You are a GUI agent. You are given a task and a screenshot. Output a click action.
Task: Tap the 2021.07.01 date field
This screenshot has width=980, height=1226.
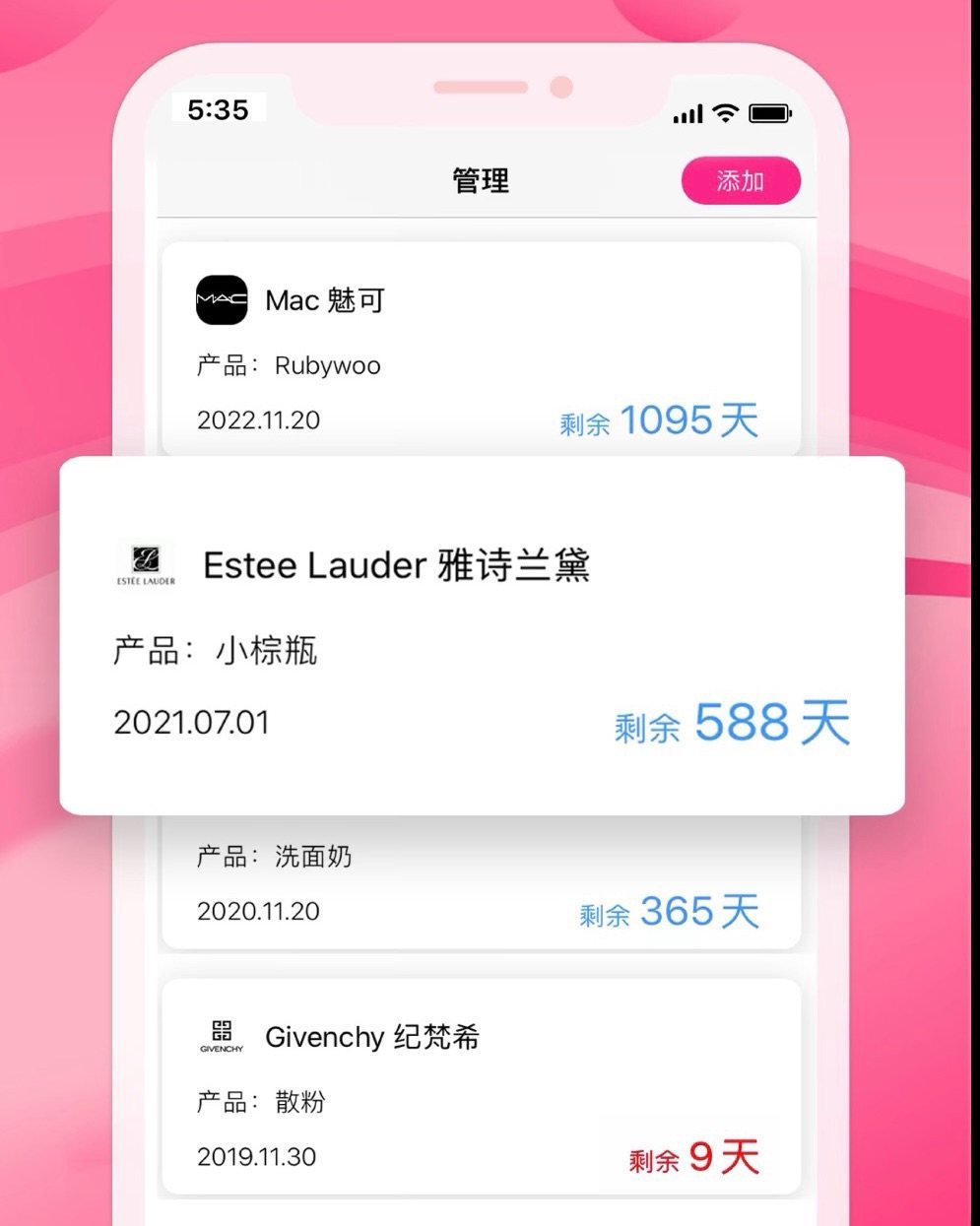[192, 722]
